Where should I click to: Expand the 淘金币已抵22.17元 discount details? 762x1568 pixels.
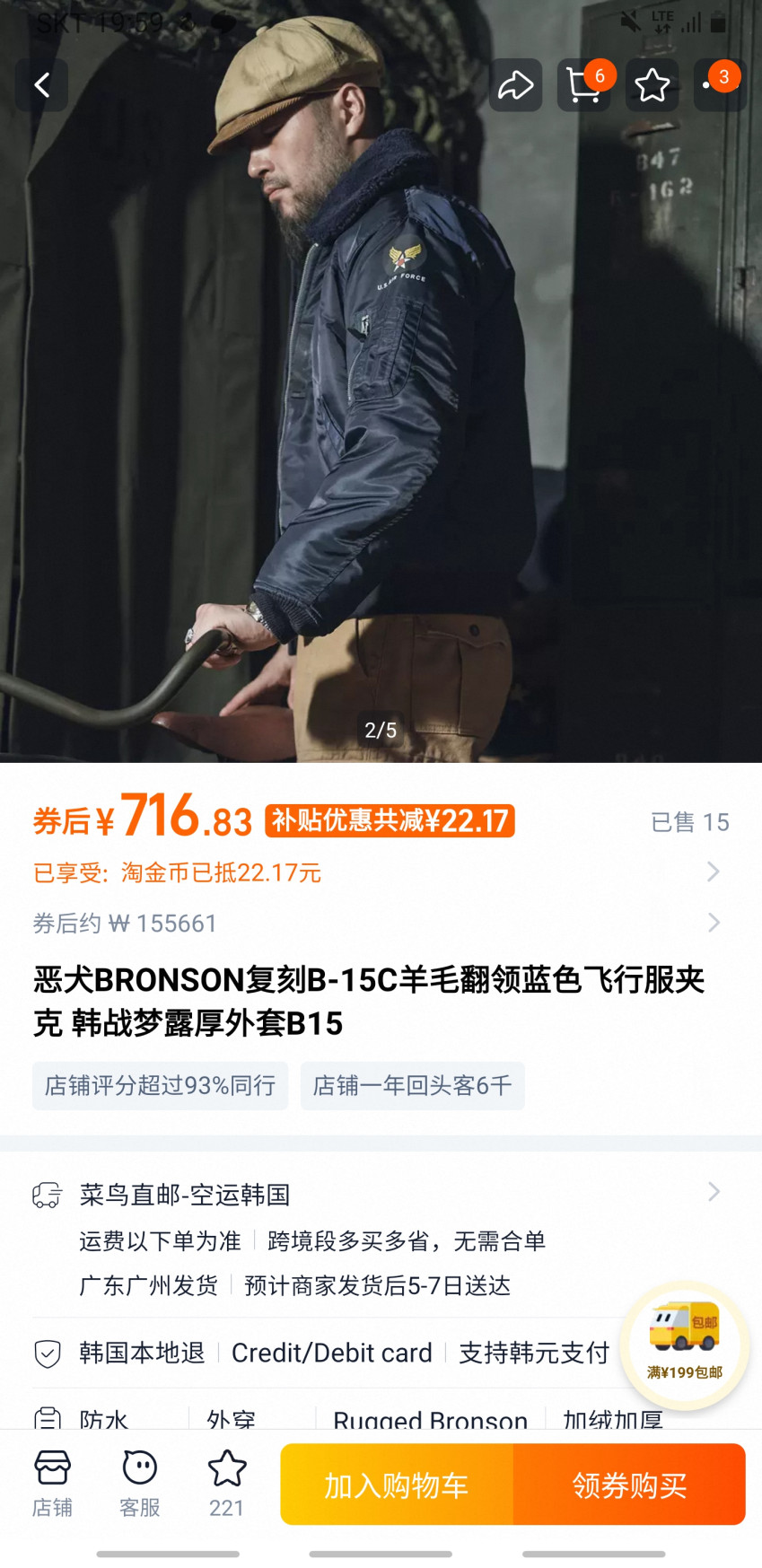381,872
